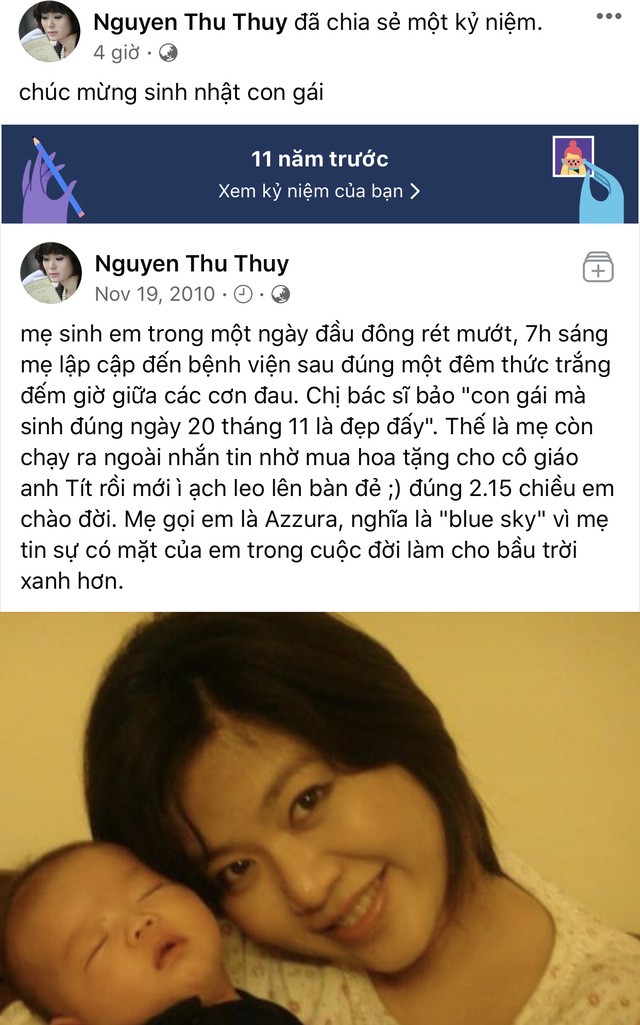This screenshot has height=1025, width=640.
Task: Open Xem kỷ niệm của bạn
Action: click(319, 191)
